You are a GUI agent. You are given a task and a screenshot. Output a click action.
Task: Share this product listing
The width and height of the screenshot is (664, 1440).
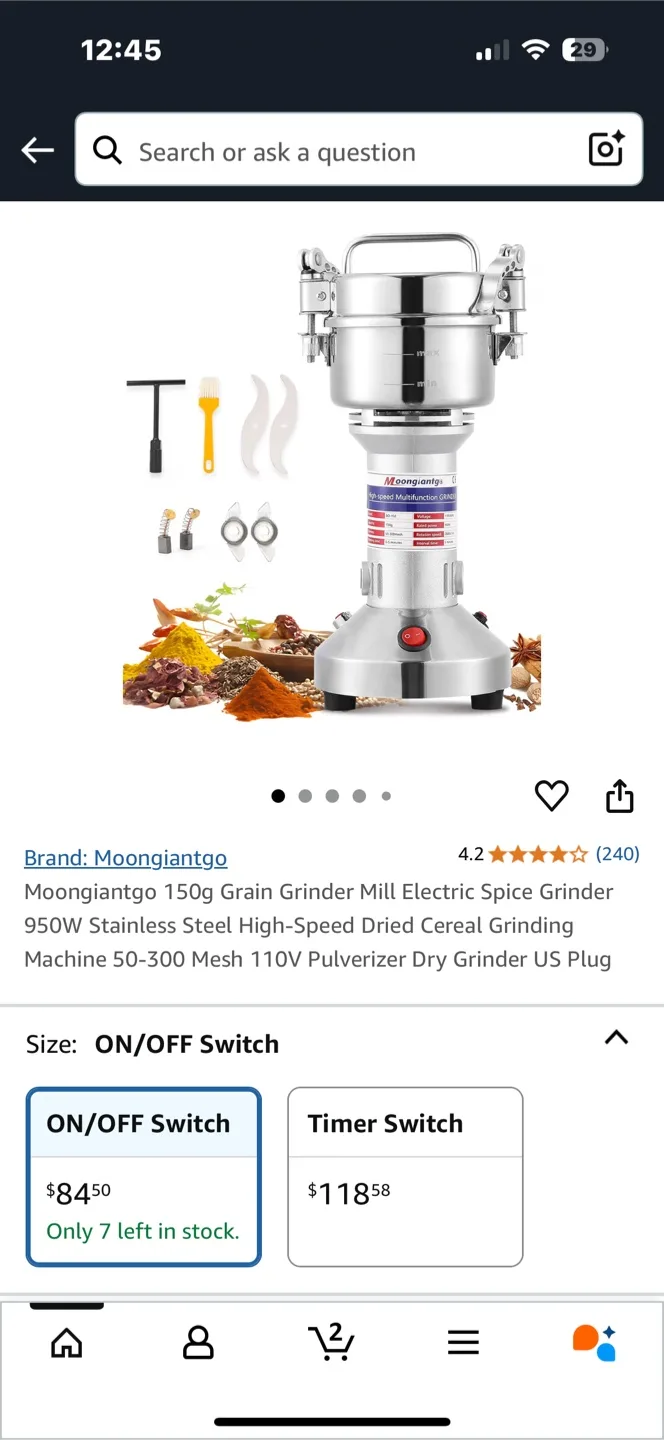point(620,796)
